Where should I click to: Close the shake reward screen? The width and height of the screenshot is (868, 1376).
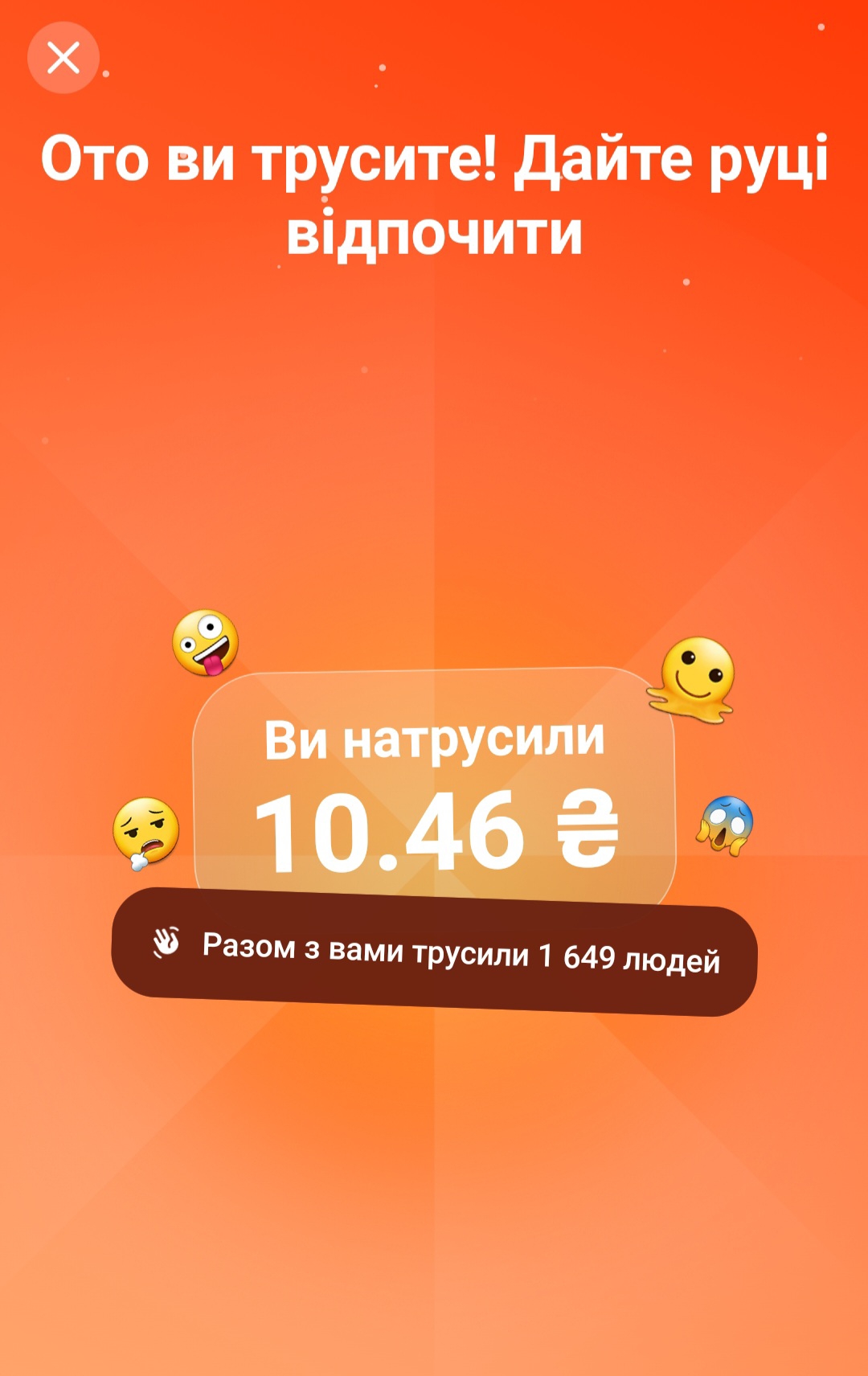click(x=63, y=58)
